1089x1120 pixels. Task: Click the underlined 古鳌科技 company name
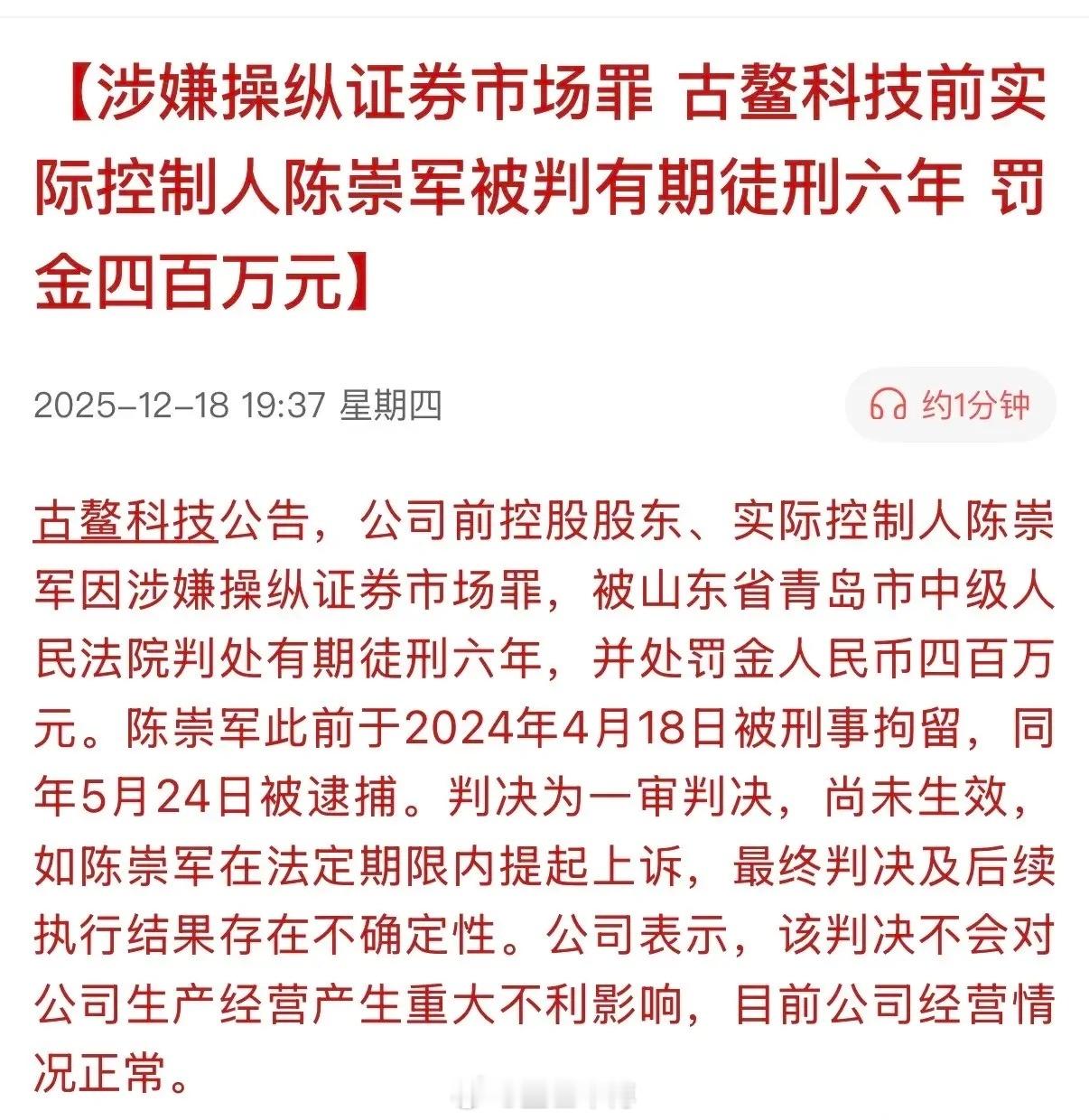coord(125,529)
